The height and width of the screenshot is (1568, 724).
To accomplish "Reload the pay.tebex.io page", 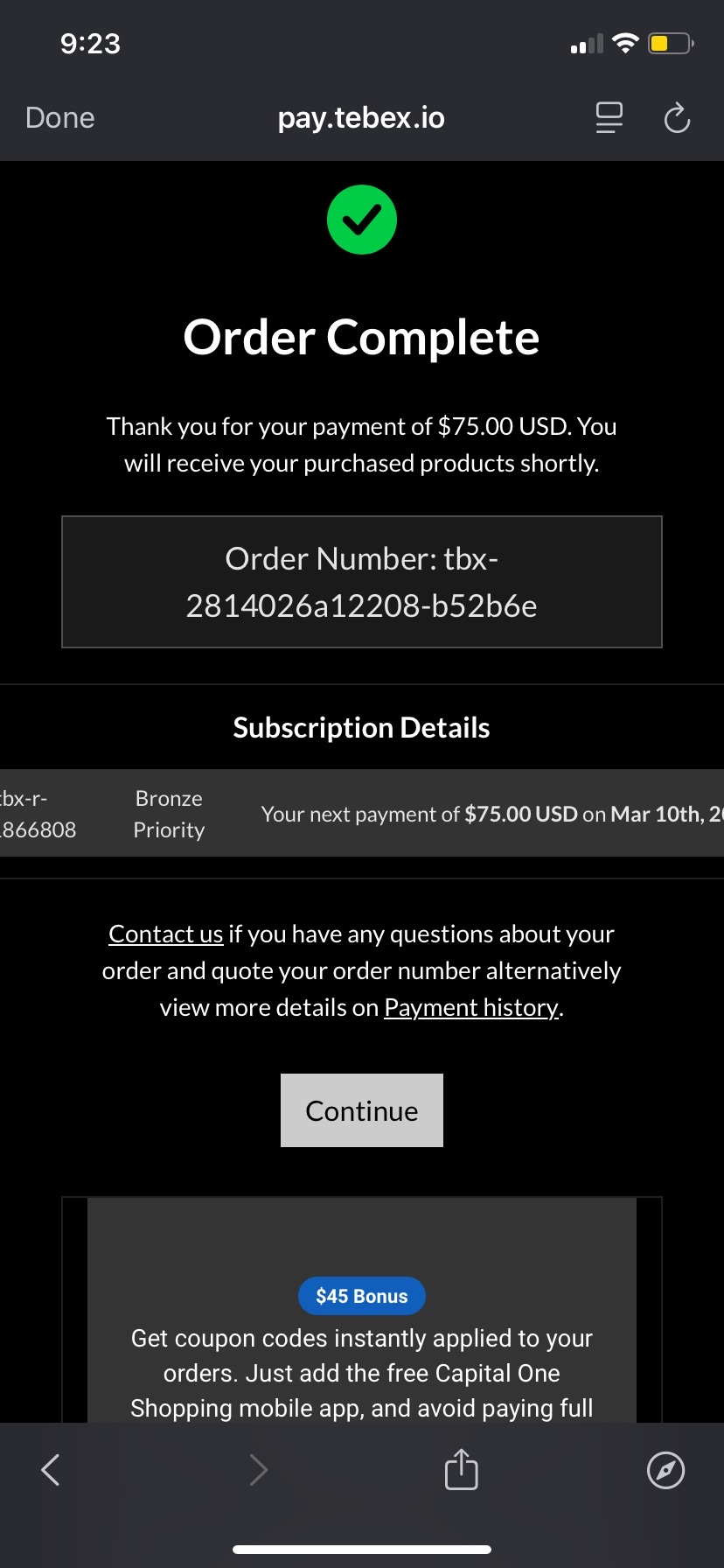I will click(677, 118).
